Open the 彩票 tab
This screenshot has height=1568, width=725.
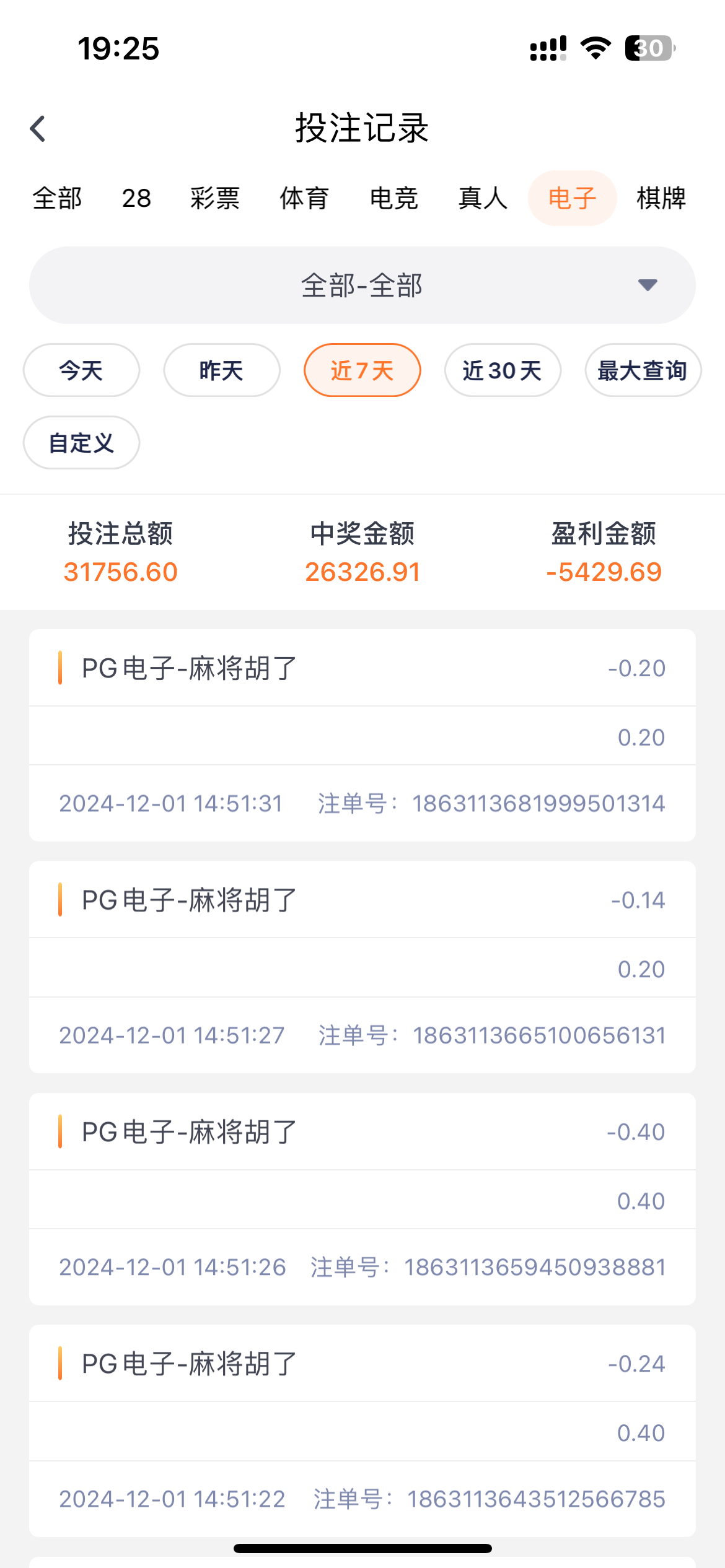tap(215, 199)
